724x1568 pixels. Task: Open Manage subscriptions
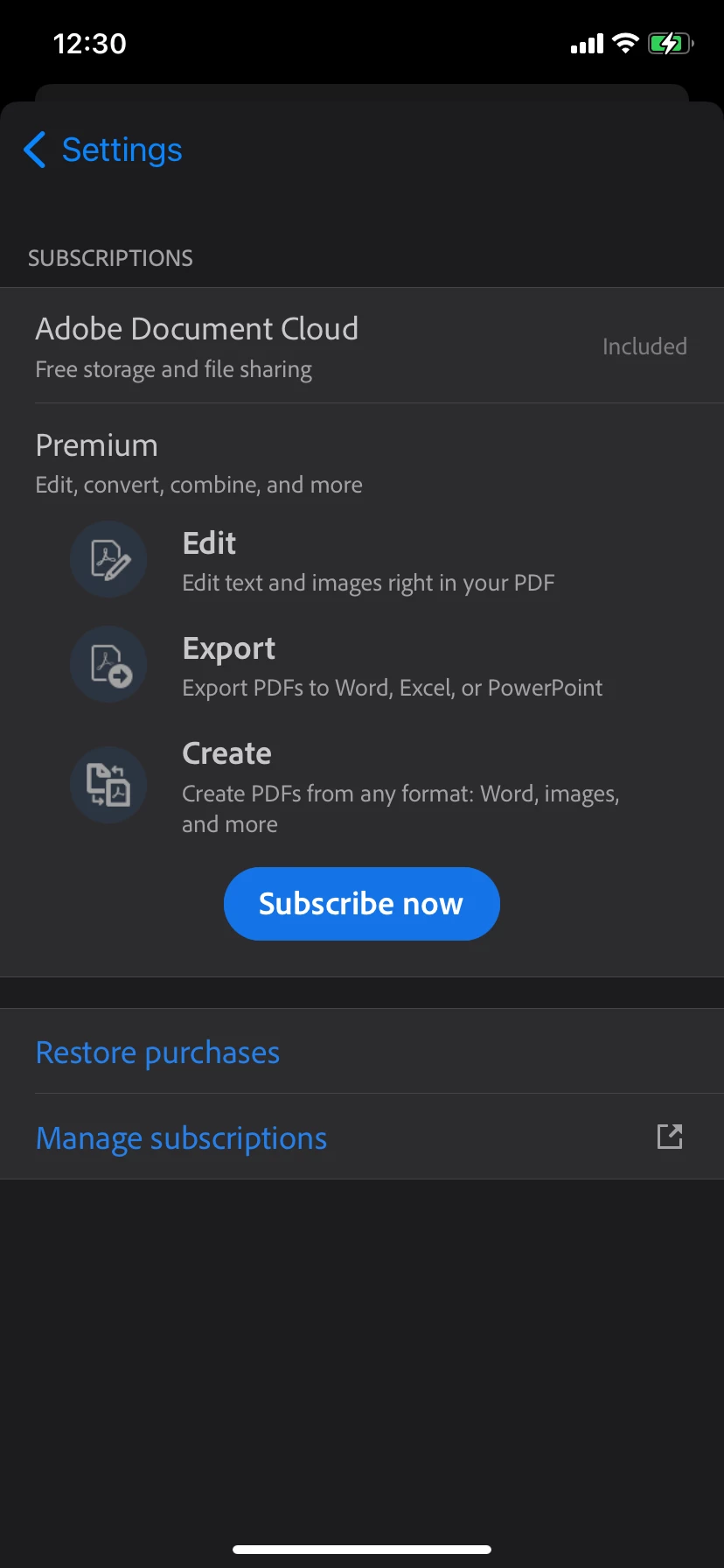(x=181, y=1138)
